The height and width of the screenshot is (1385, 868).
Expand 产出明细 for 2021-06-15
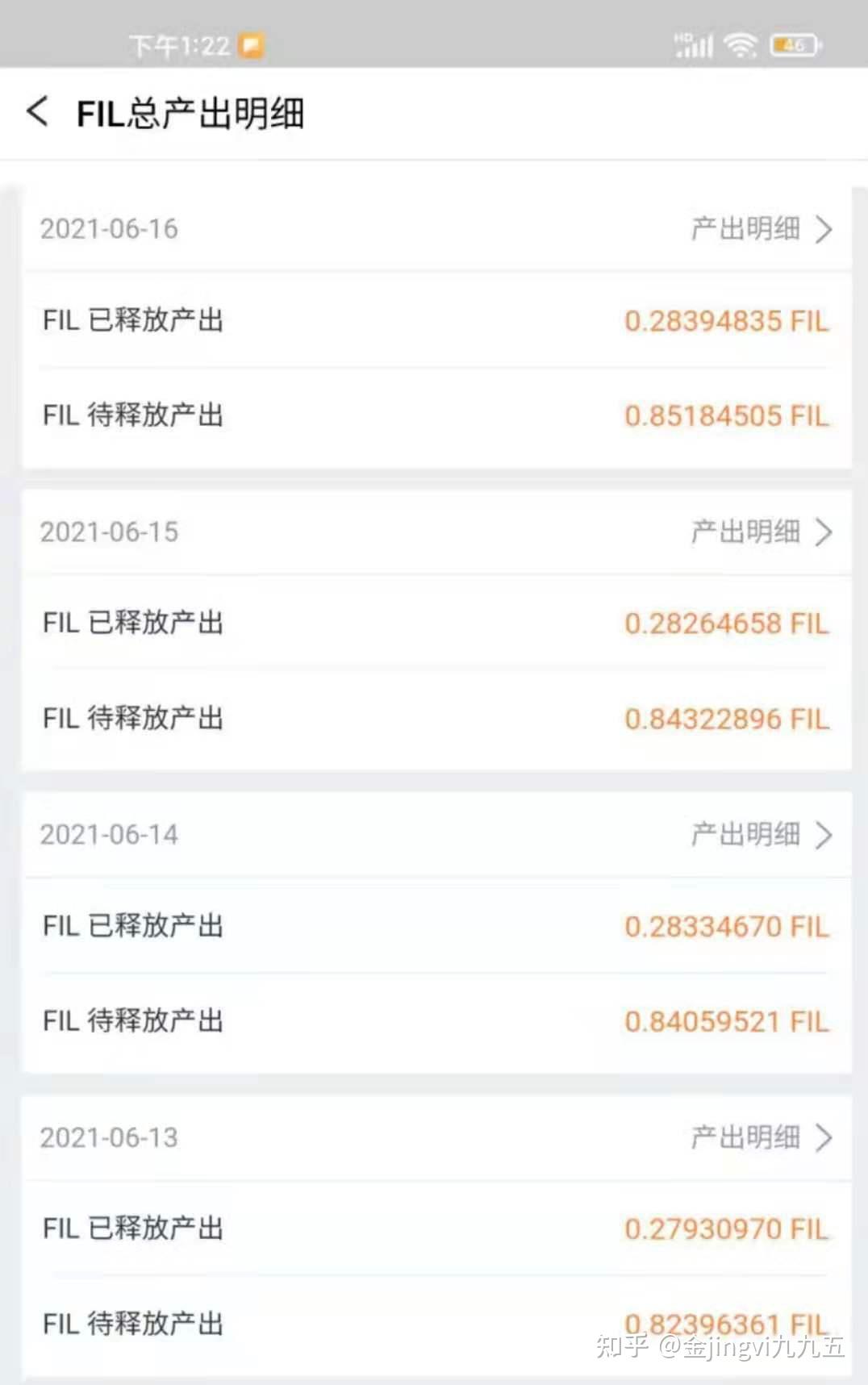click(760, 532)
